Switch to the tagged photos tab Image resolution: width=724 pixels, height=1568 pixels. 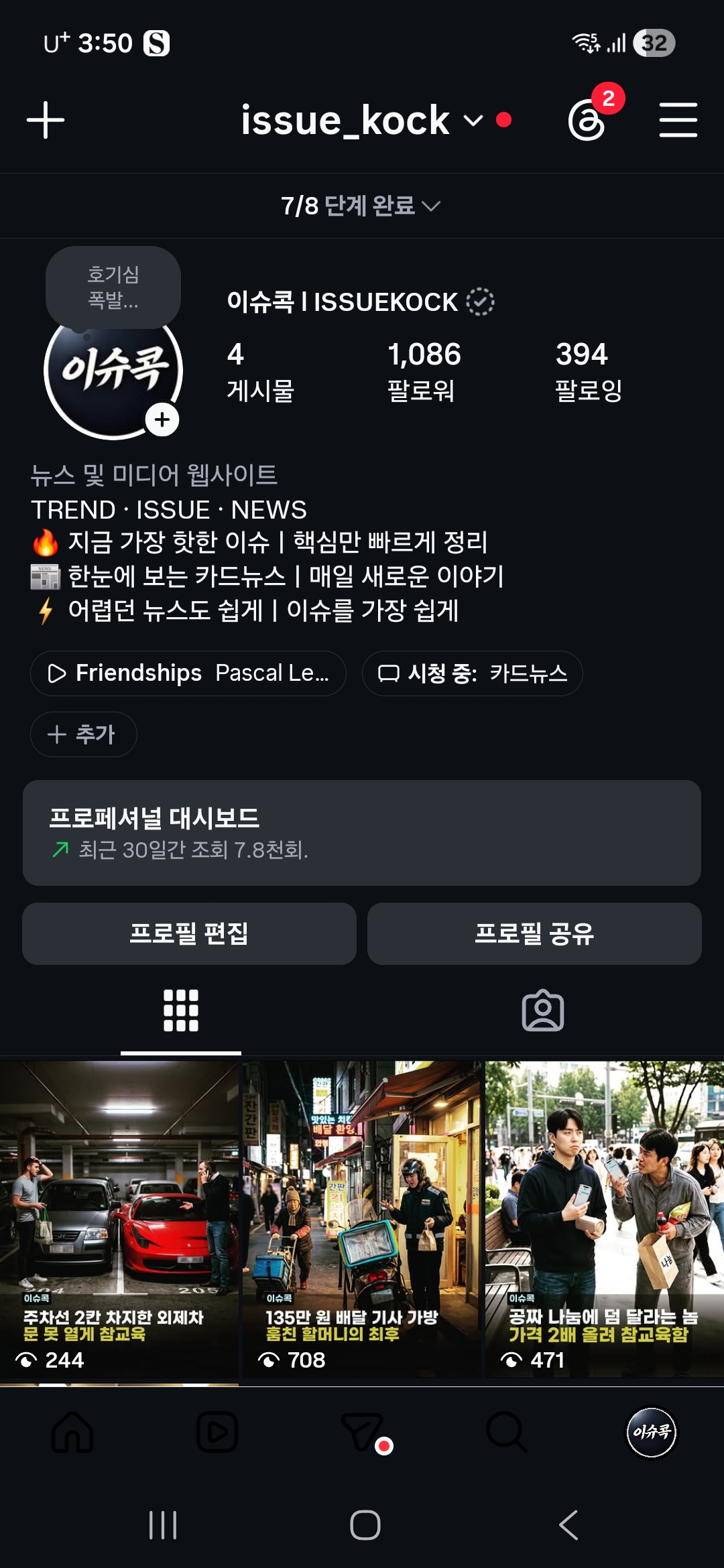click(543, 1010)
